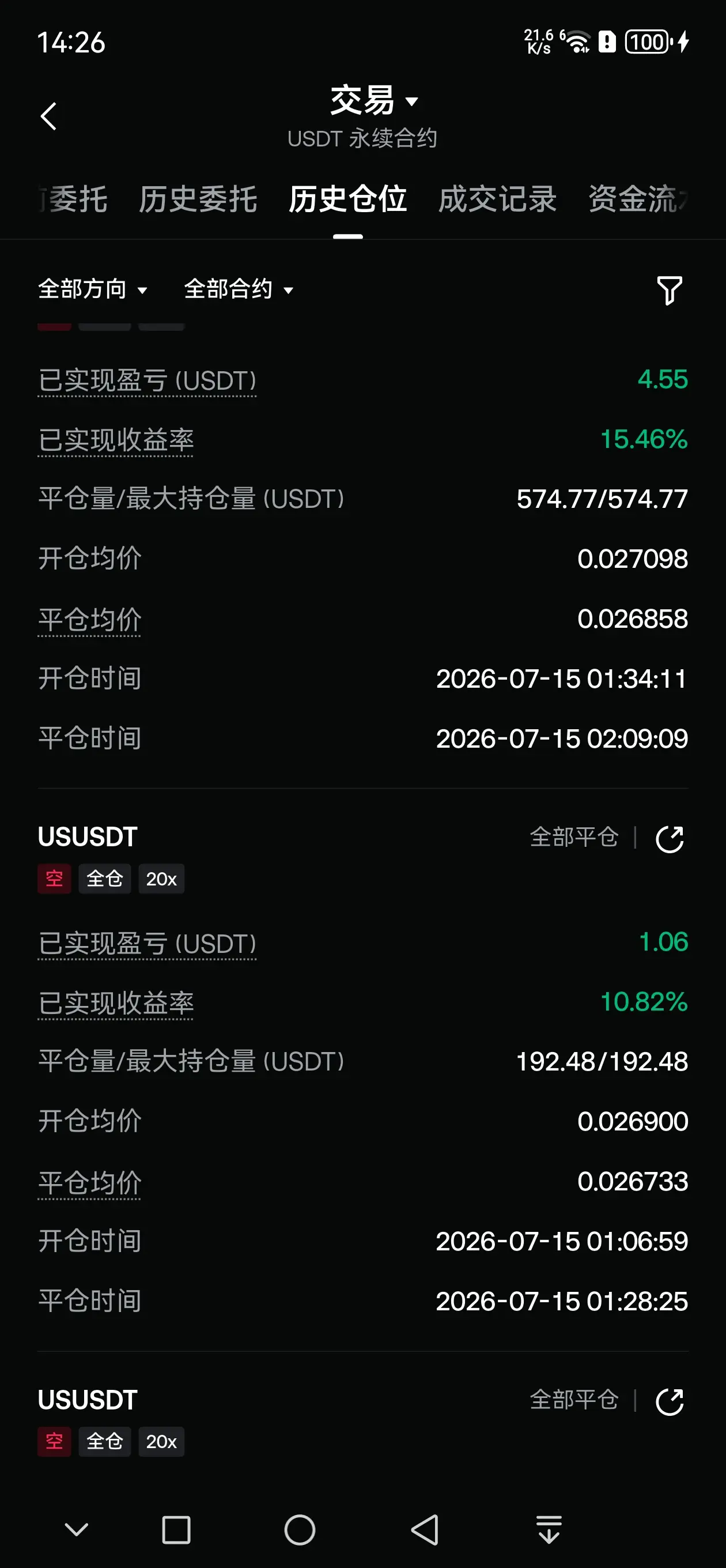The image size is (726, 1568).
Task: Tap 平仓均价 label showing 0.026858
Action: [89, 620]
